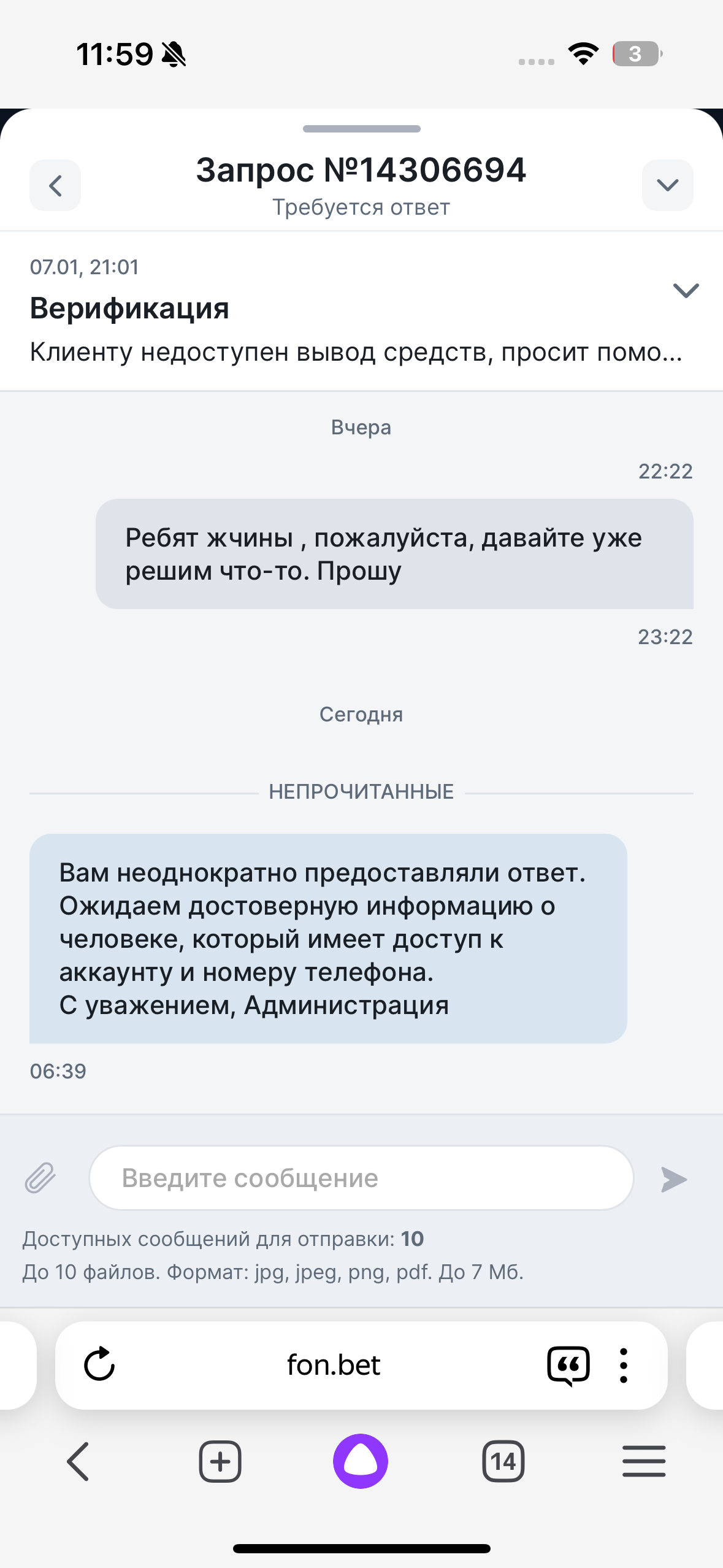Open the dropdown chevron beside request title

click(x=667, y=185)
